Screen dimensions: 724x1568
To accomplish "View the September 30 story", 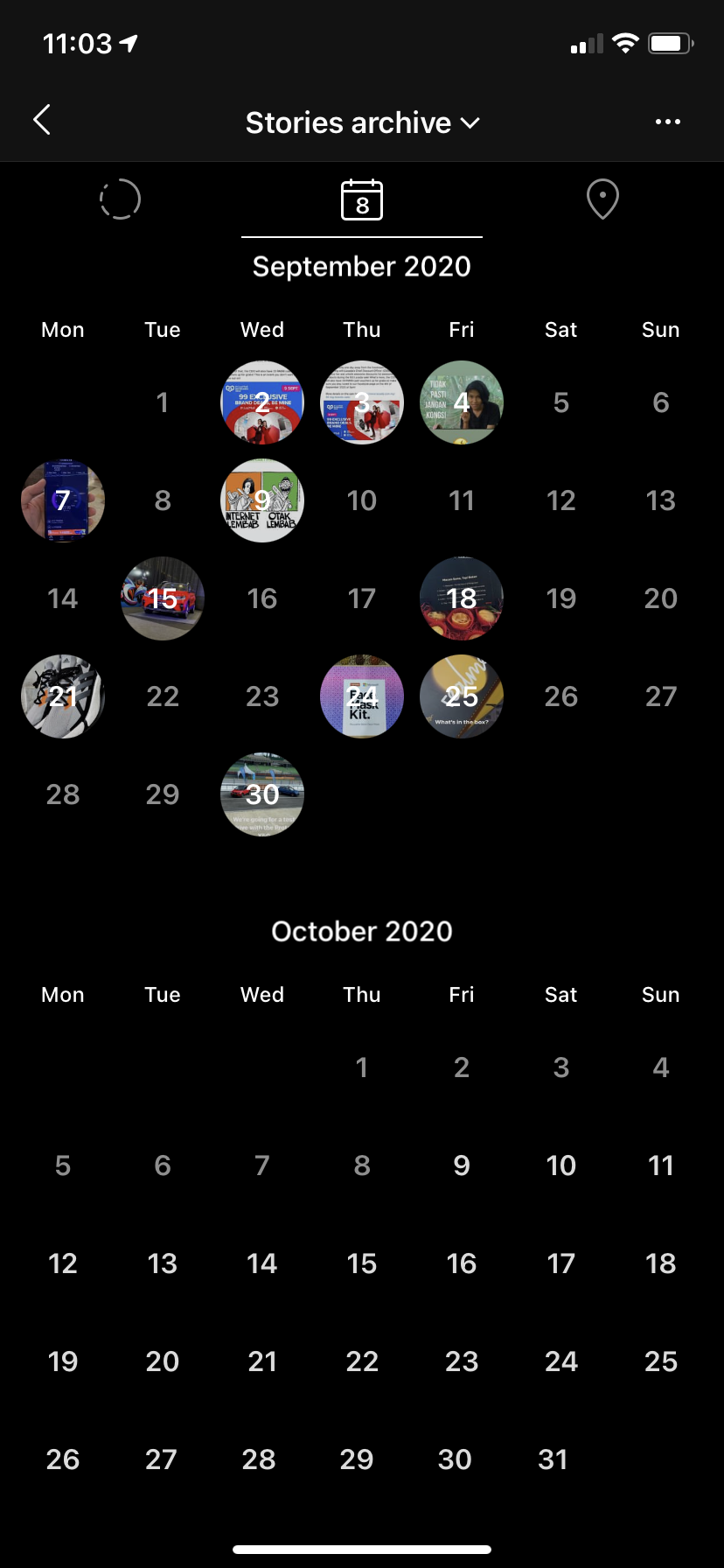I will point(262,794).
